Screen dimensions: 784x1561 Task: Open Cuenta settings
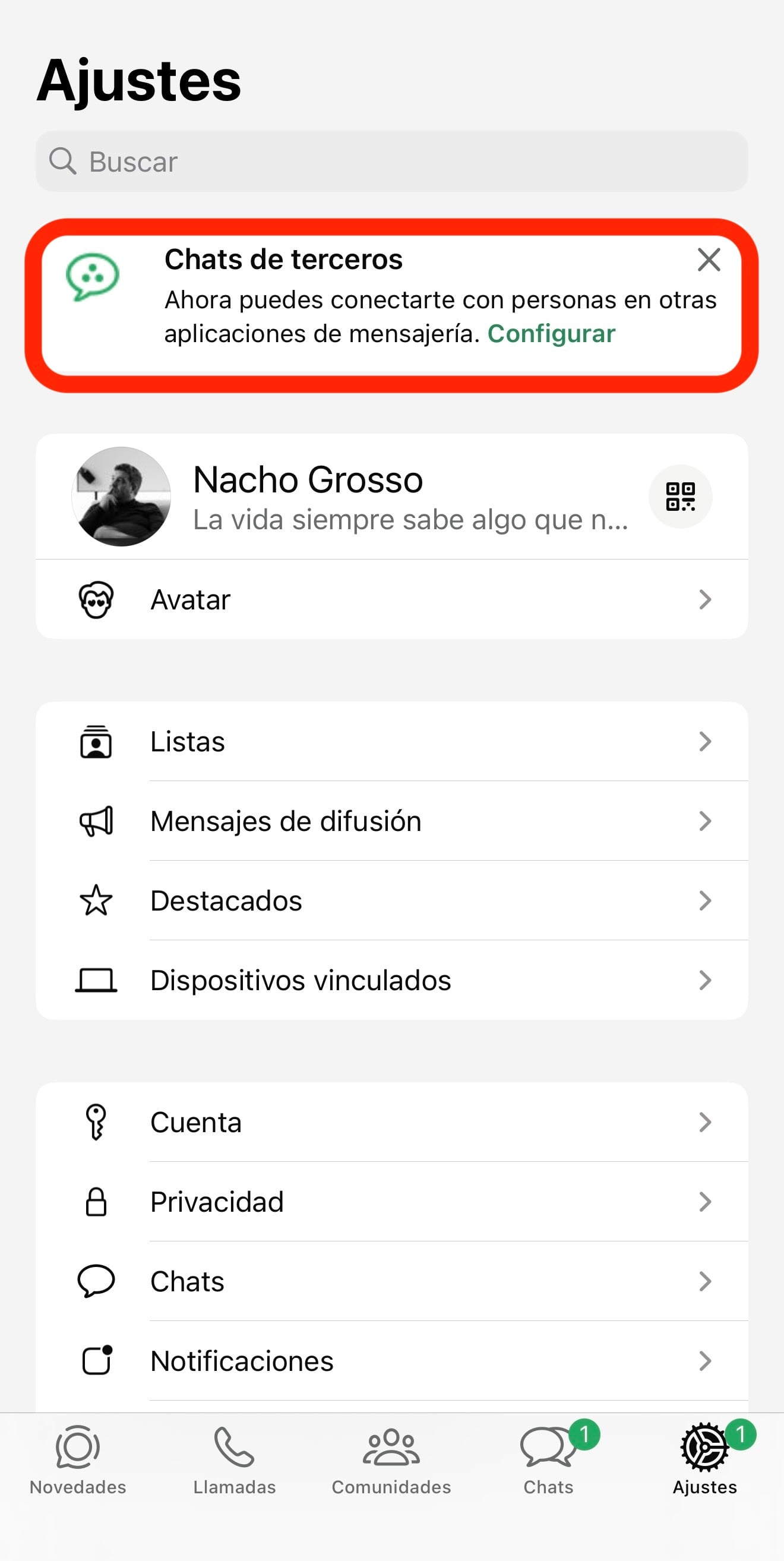(391, 1122)
